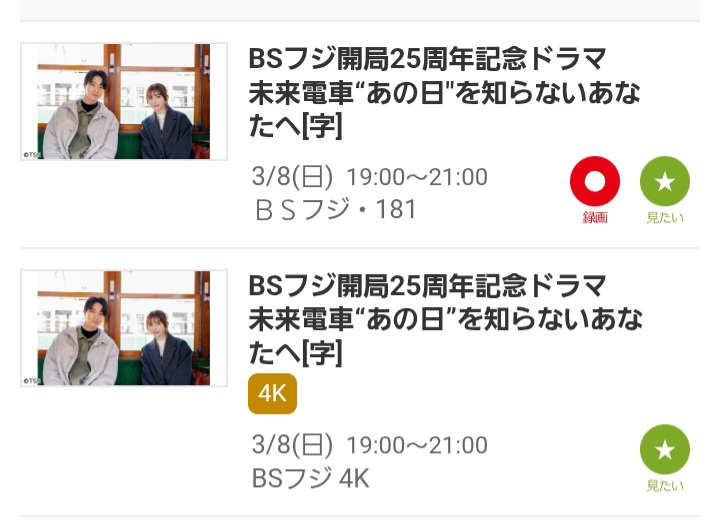Mark BSフジ・181 broadcast as 見たい
This screenshot has height=520, width=720.
[x=665, y=183]
